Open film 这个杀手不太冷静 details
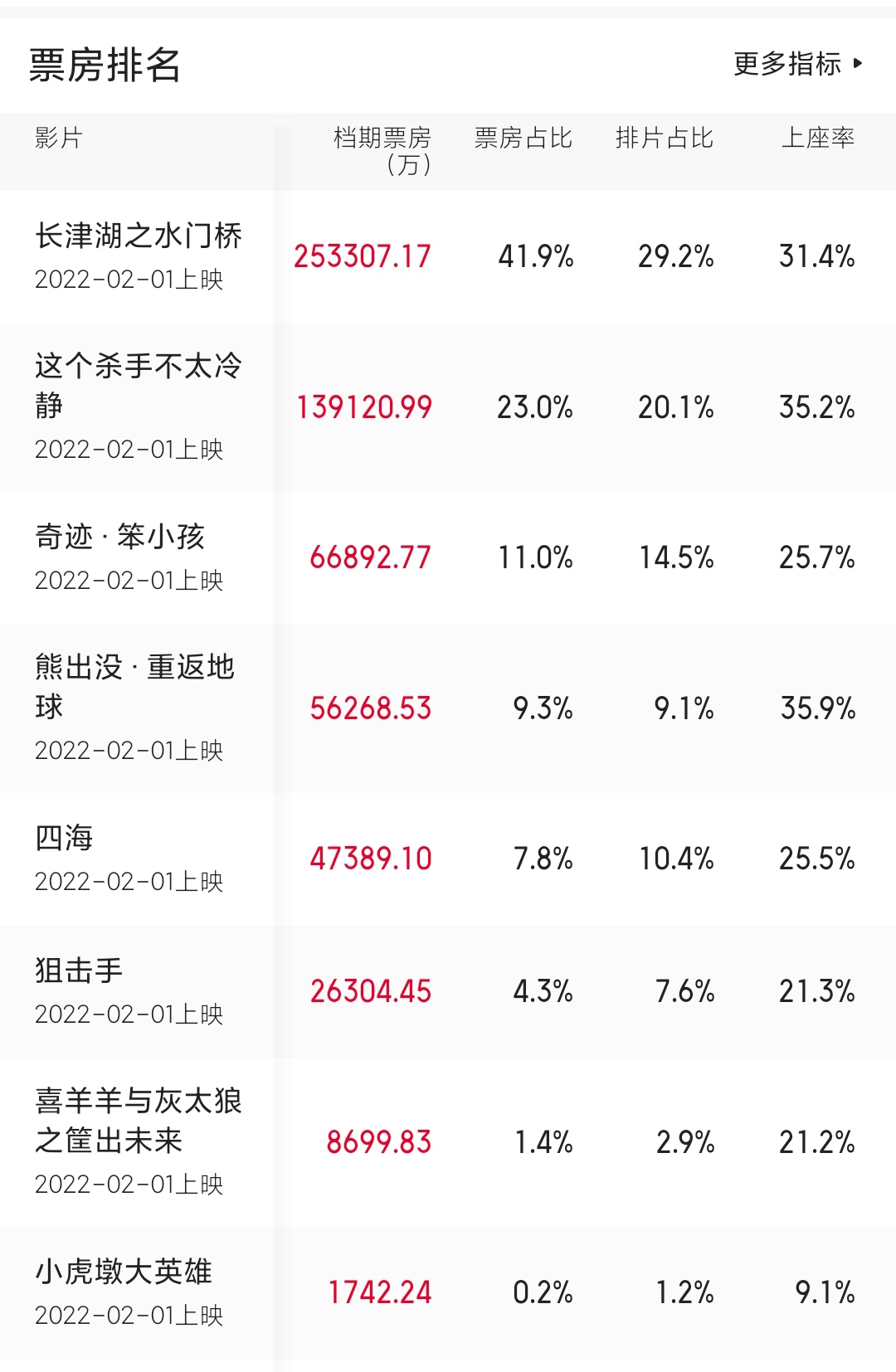 coord(138,385)
